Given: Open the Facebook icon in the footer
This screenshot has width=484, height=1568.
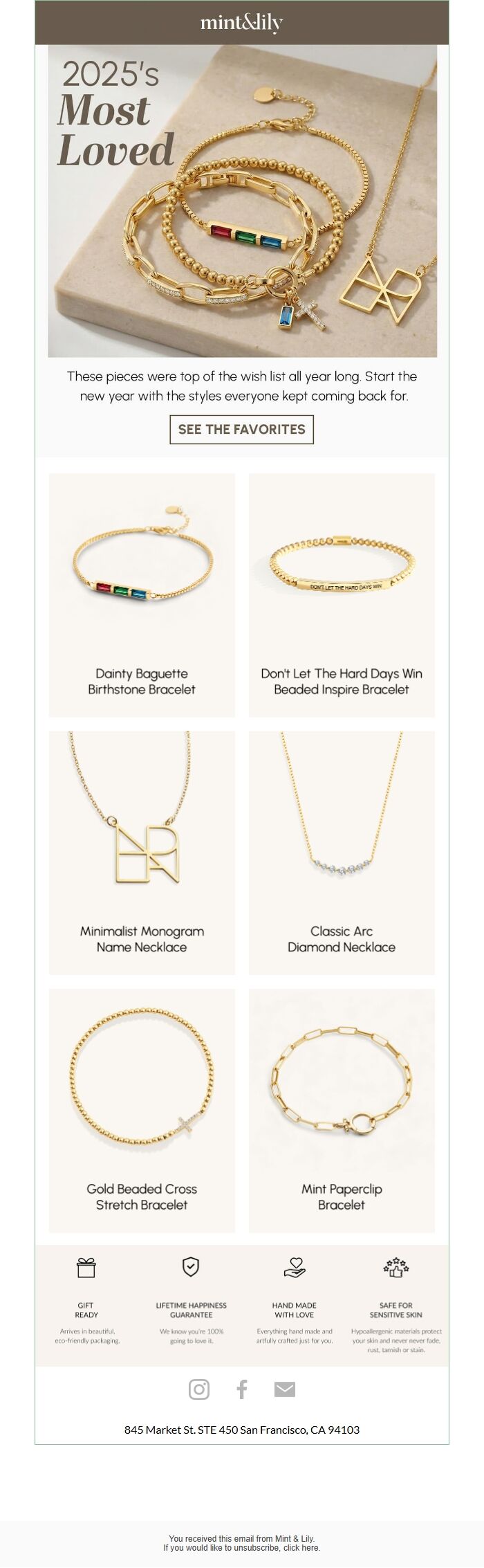Looking at the screenshot, I should (242, 1389).
